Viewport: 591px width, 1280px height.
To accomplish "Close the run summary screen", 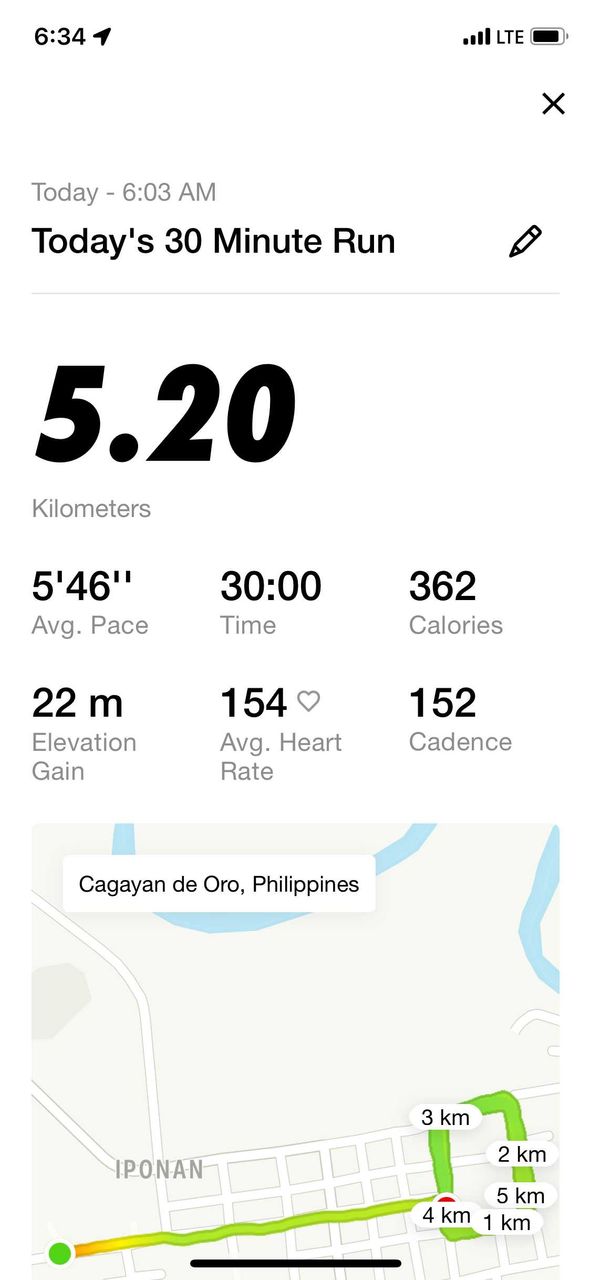I will [x=553, y=103].
